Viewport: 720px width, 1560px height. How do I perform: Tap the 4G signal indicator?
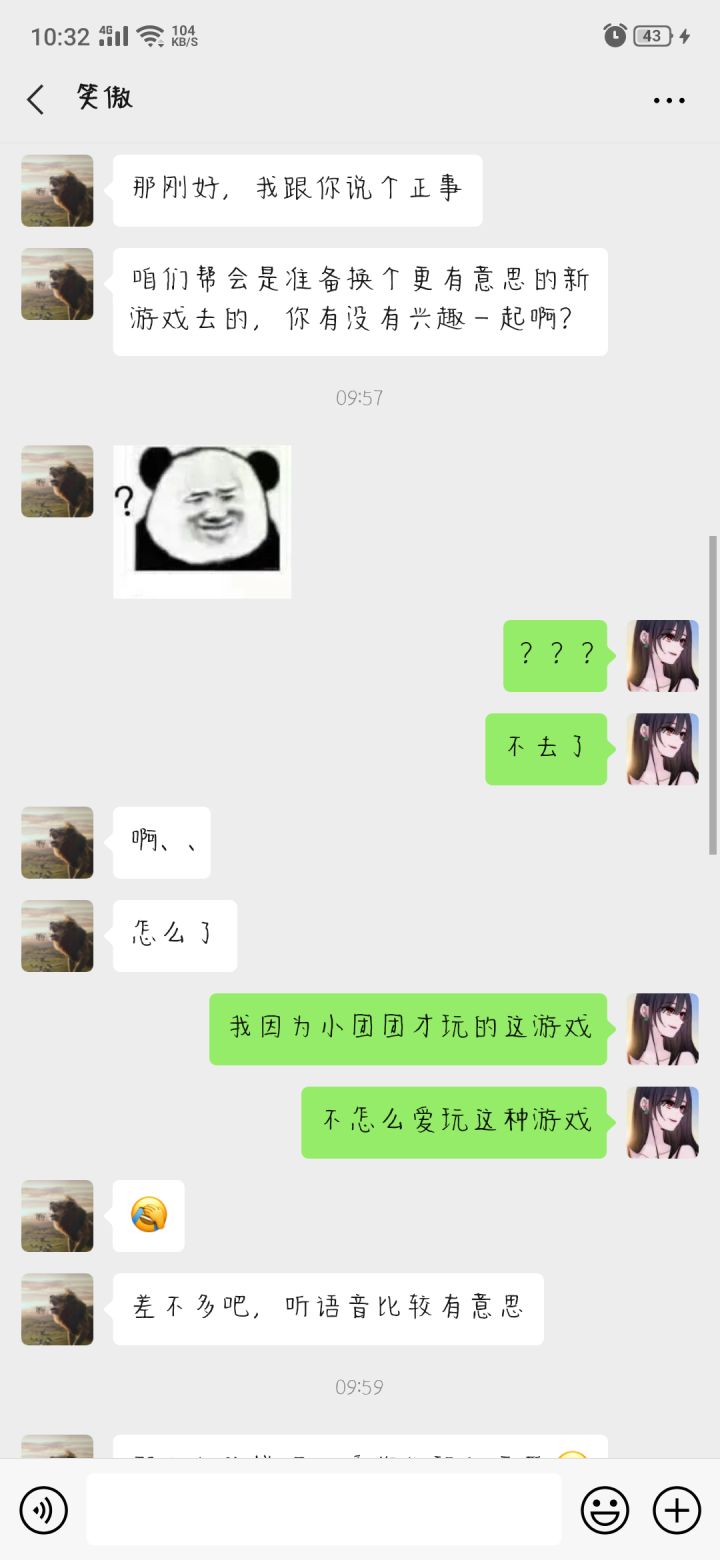[110, 34]
